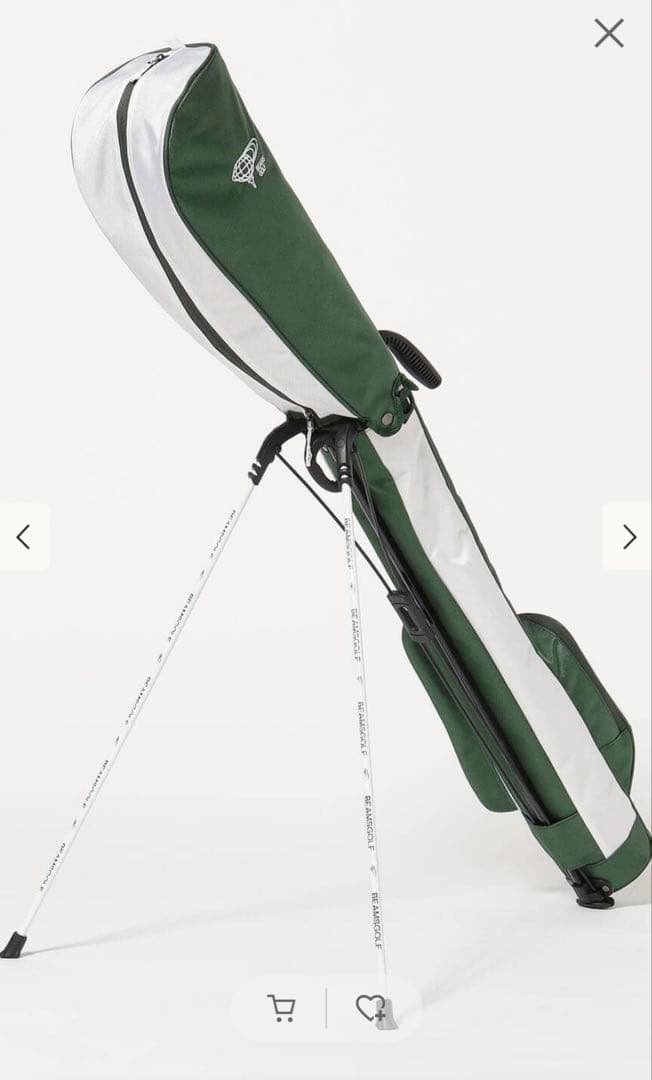The width and height of the screenshot is (652, 1080).
Task: Show the next product image
Action: click(628, 537)
